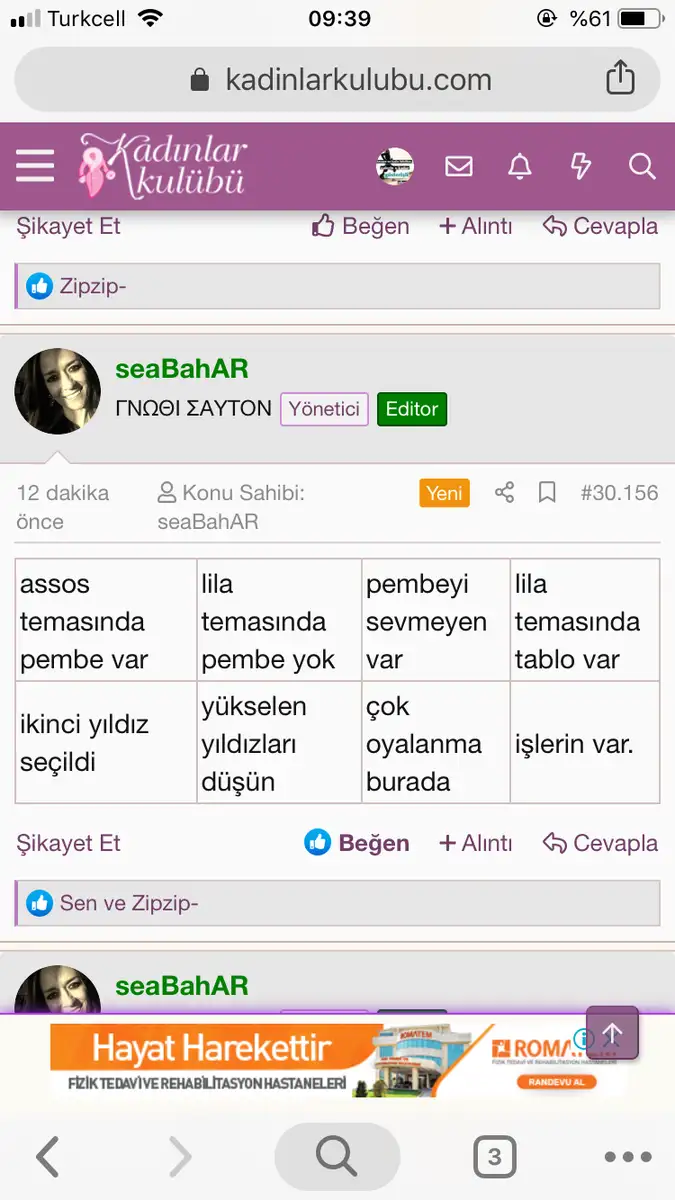The width and height of the screenshot is (675, 1200).
Task: Go back in the browser
Action: [47, 1157]
